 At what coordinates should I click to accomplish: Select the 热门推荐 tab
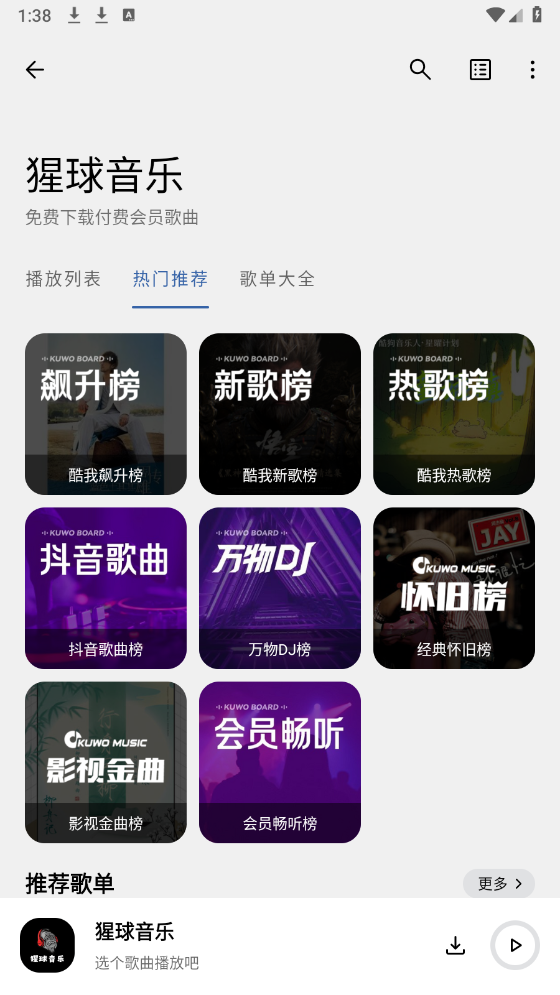tap(170, 279)
